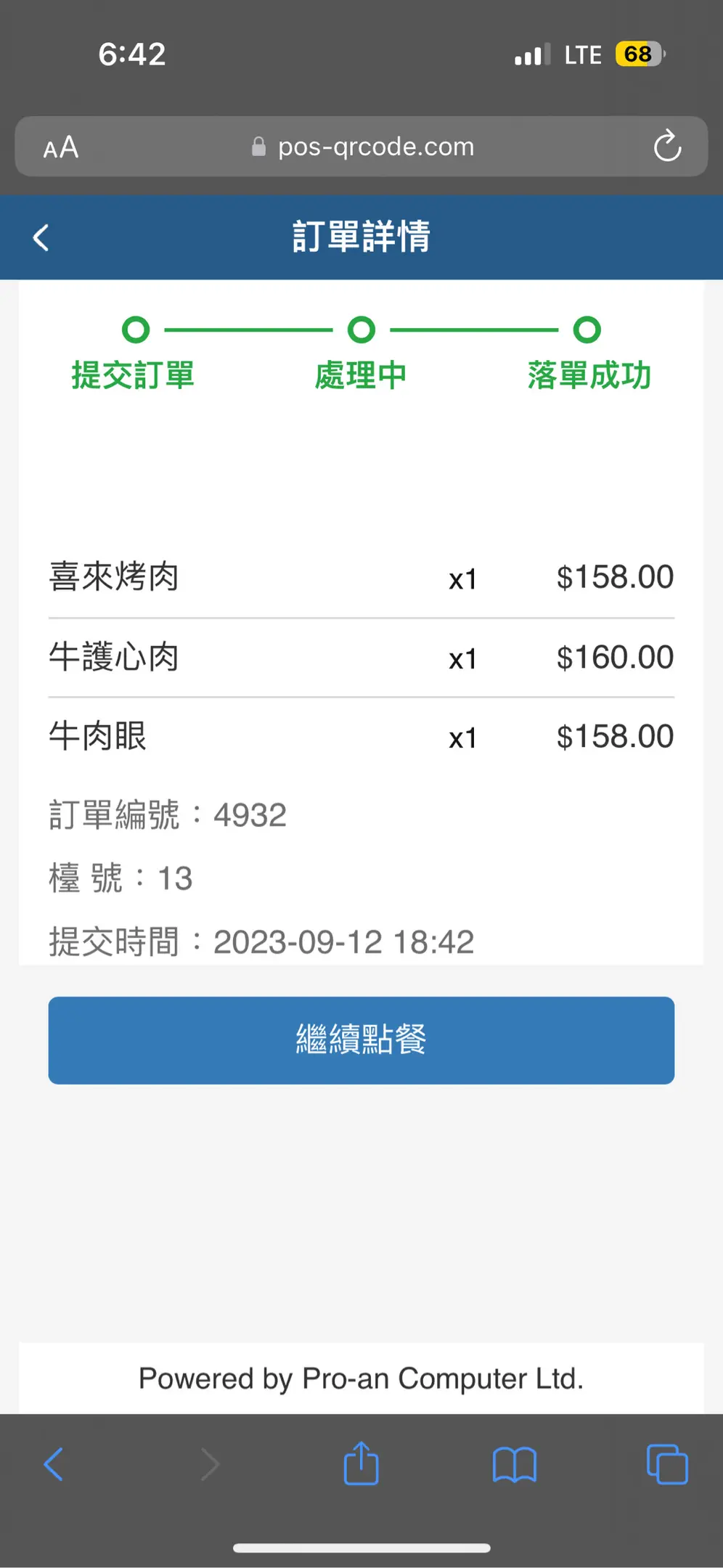
Task: Navigate back in Safari's bottom toolbar
Action: click(x=54, y=1463)
